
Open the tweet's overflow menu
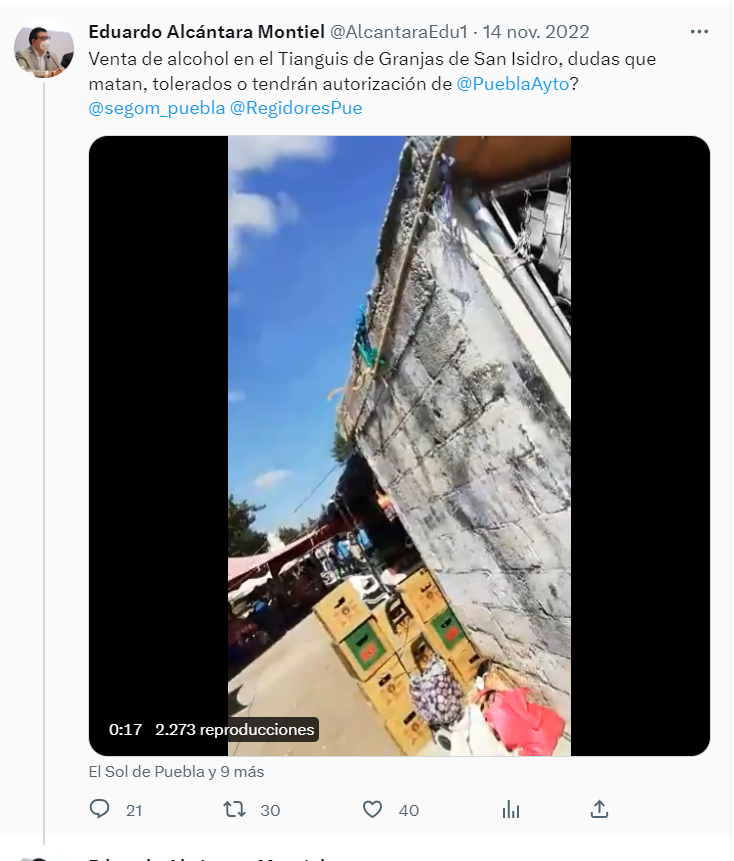pyautogui.click(x=698, y=32)
